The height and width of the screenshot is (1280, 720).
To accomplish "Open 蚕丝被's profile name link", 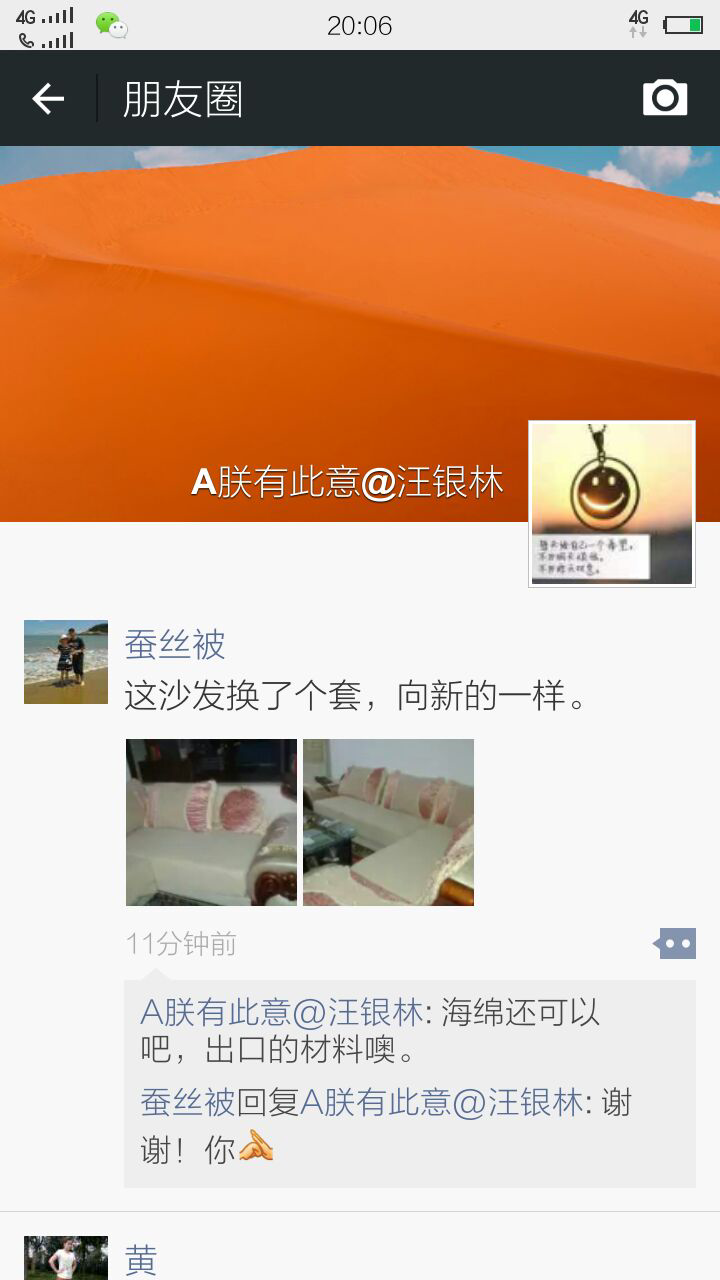I will click(175, 644).
